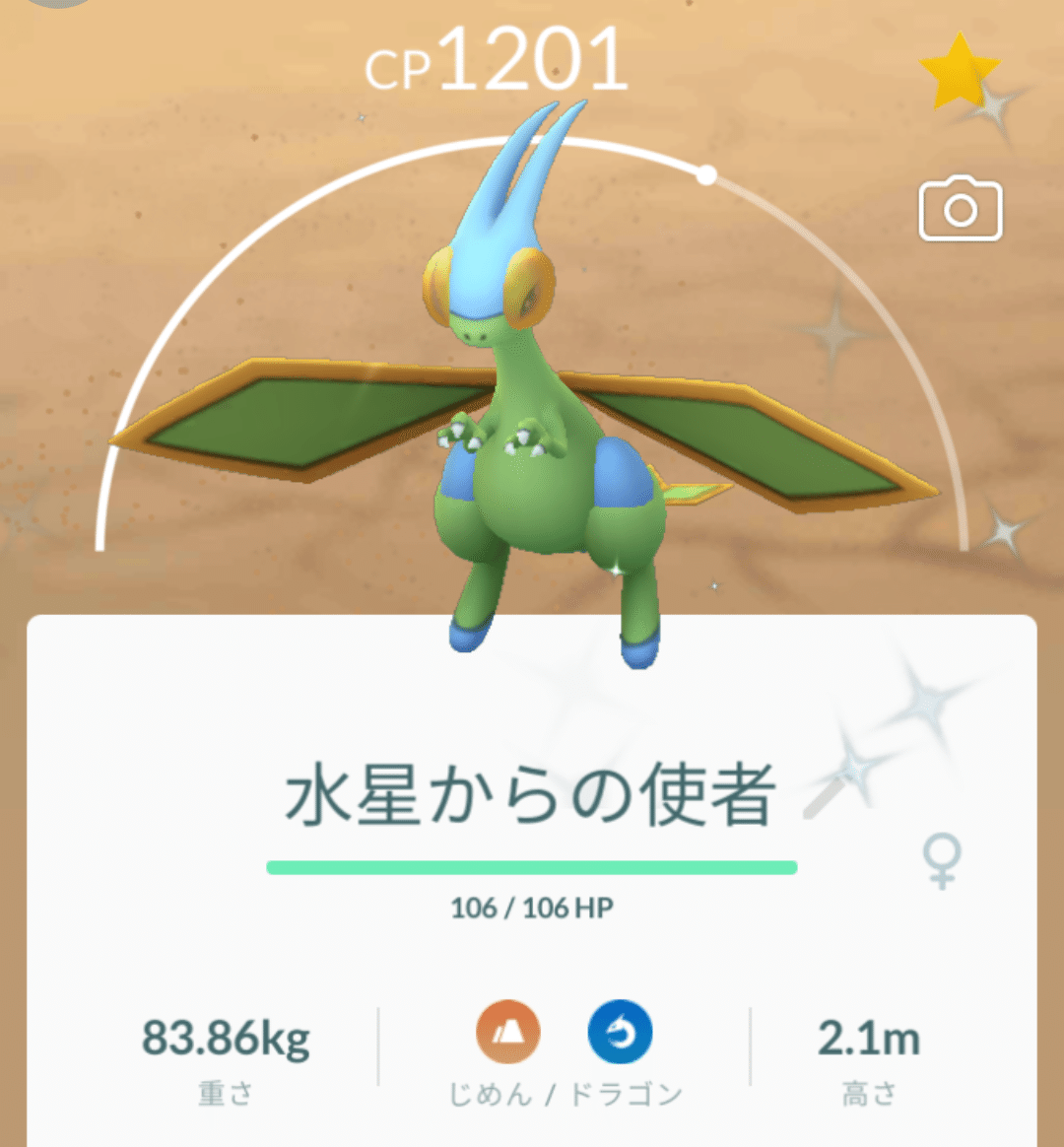Open the AR camera icon
The height and width of the screenshot is (1147, 1064).
(960, 209)
